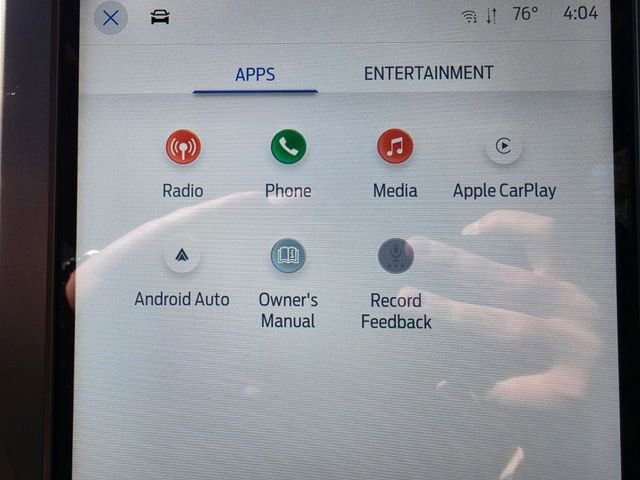
Task: Open Record Feedback
Action: click(x=396, y=257)
